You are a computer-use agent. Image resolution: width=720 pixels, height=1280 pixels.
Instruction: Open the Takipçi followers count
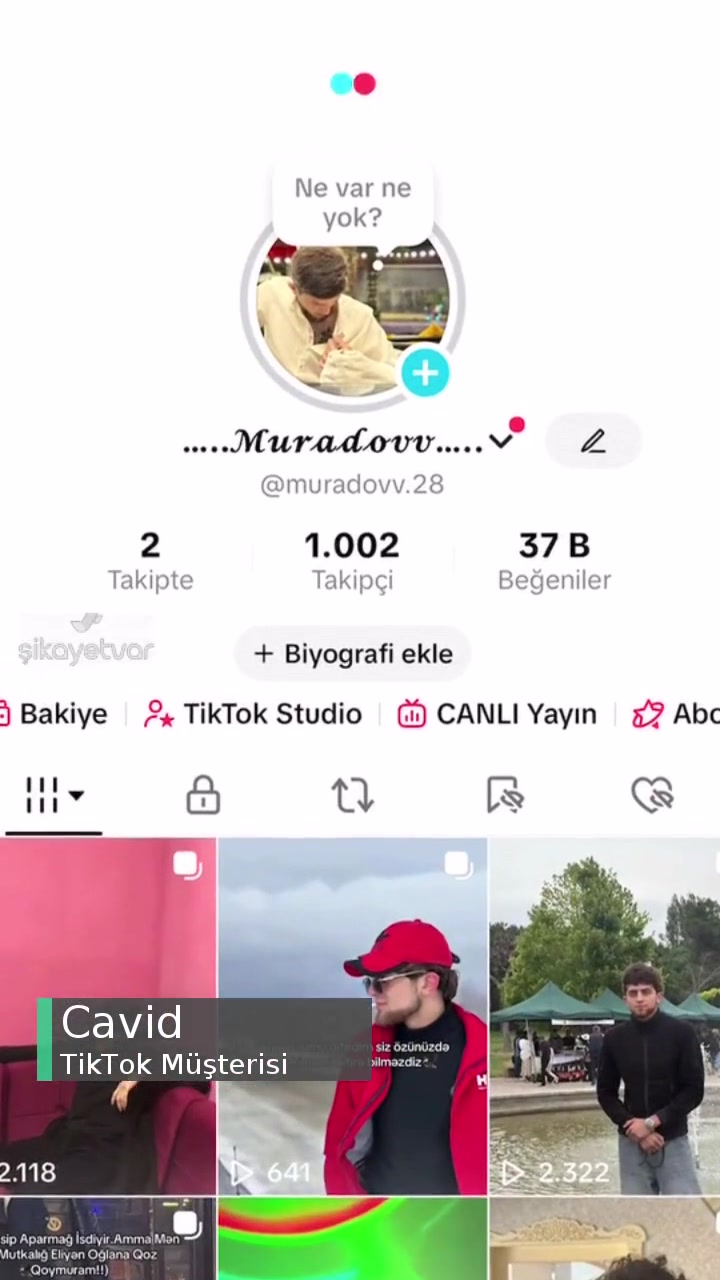pos(352,558)
